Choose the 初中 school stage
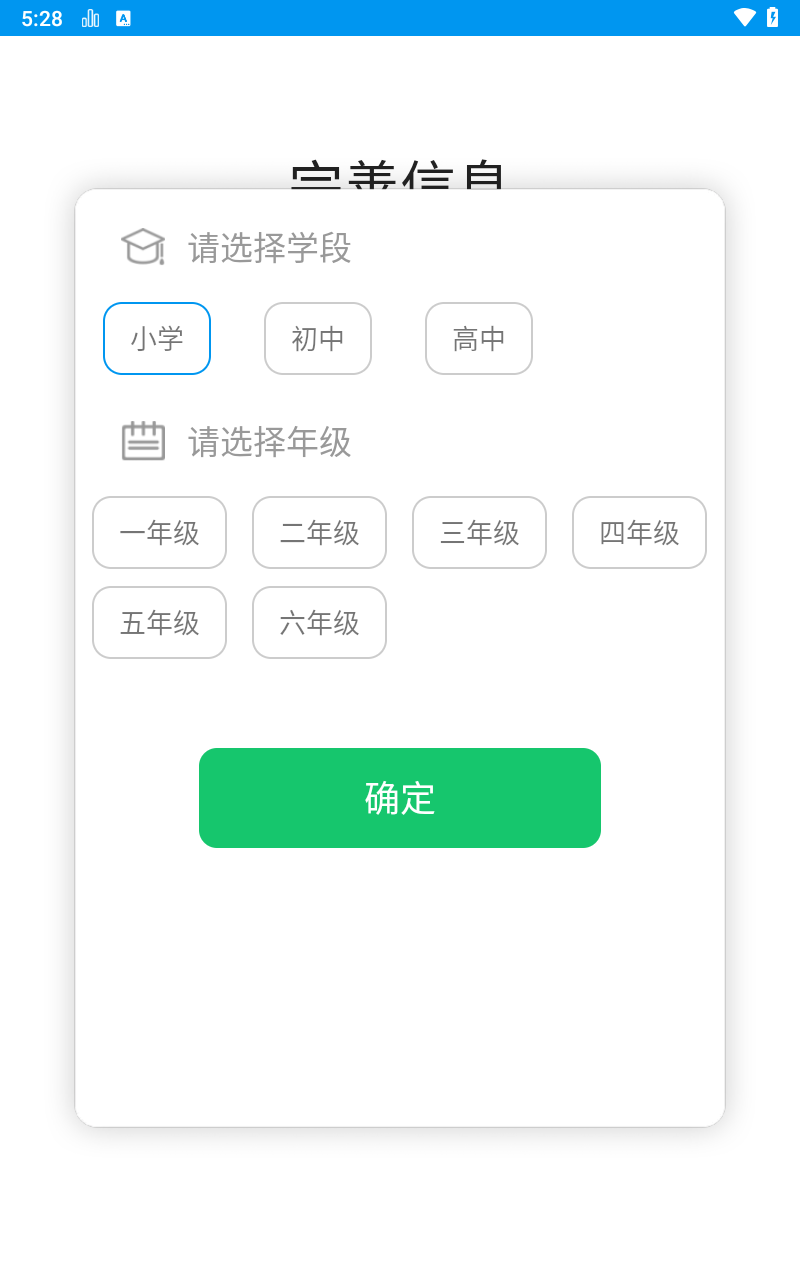 pos(318,339)
